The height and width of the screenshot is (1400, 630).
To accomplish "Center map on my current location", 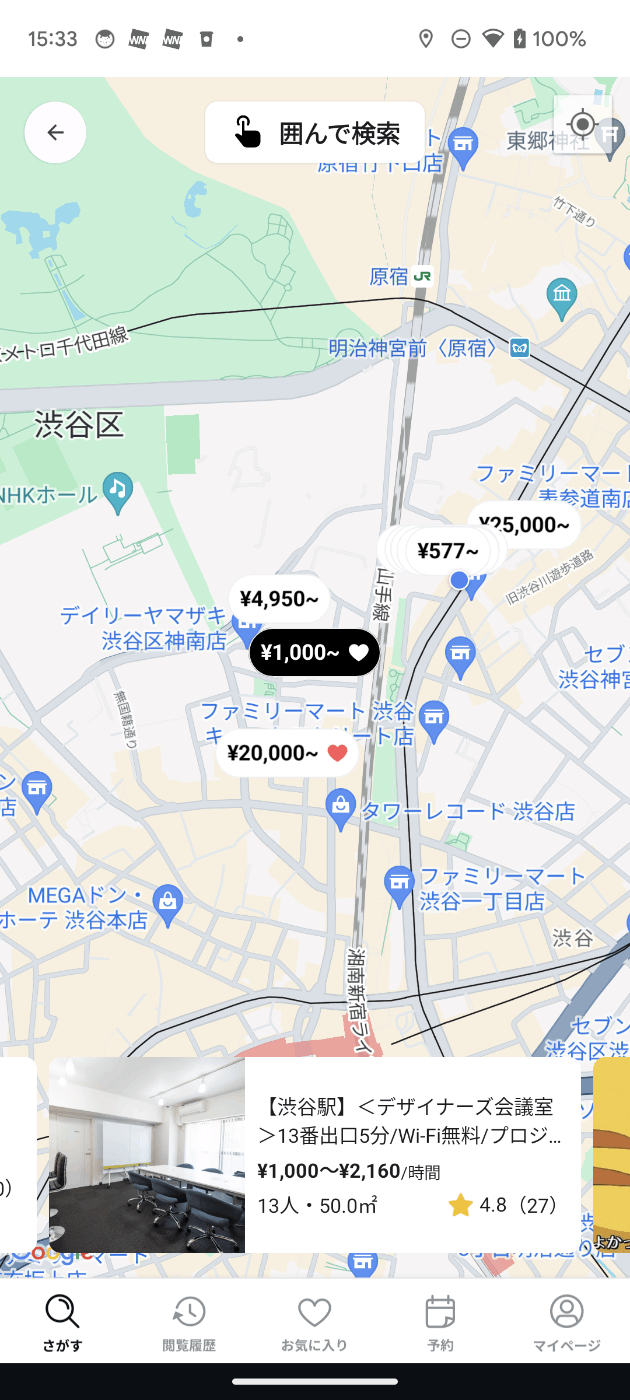I will [x=582, y=125].
